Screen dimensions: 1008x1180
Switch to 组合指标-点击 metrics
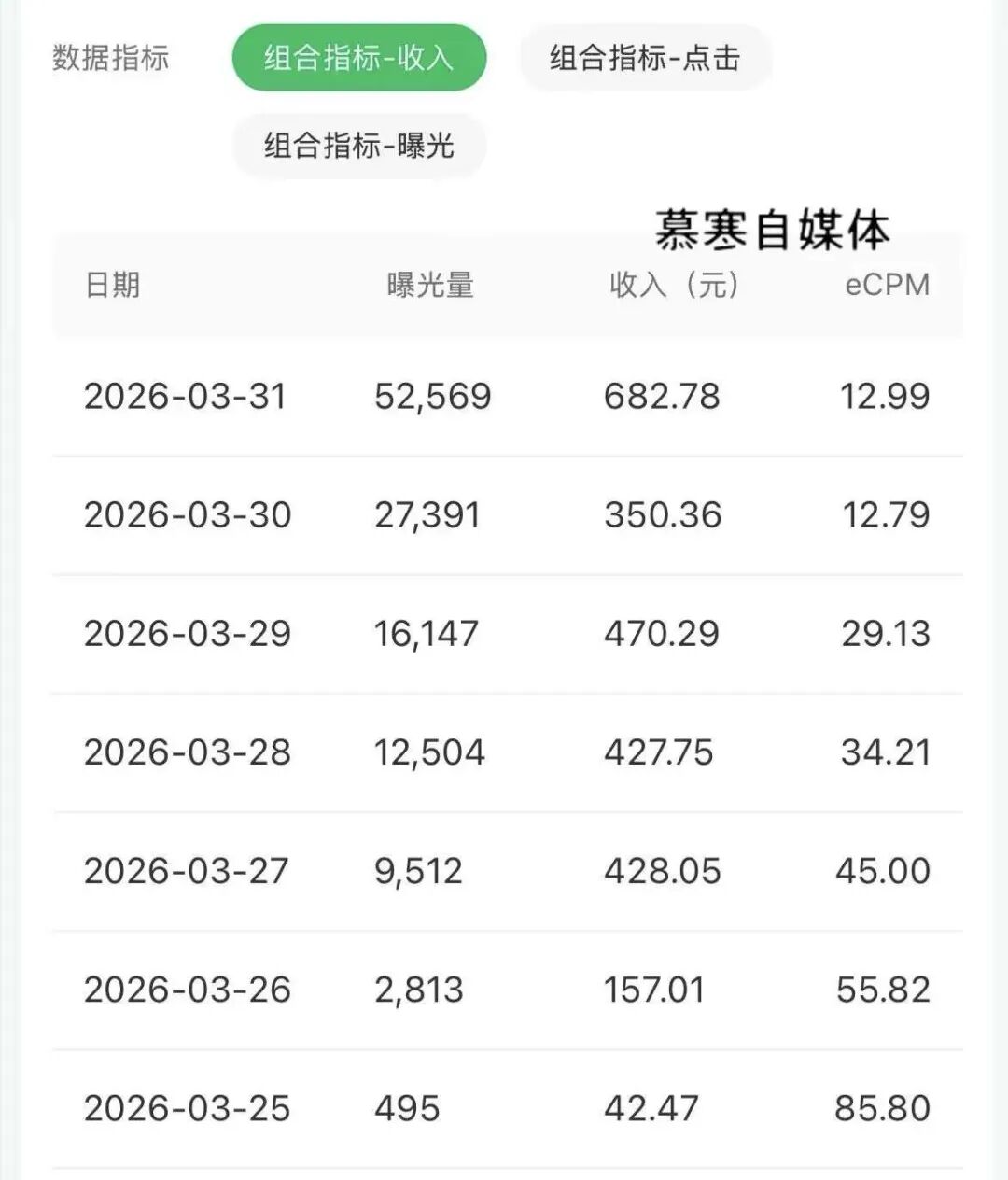coord(644,57)
